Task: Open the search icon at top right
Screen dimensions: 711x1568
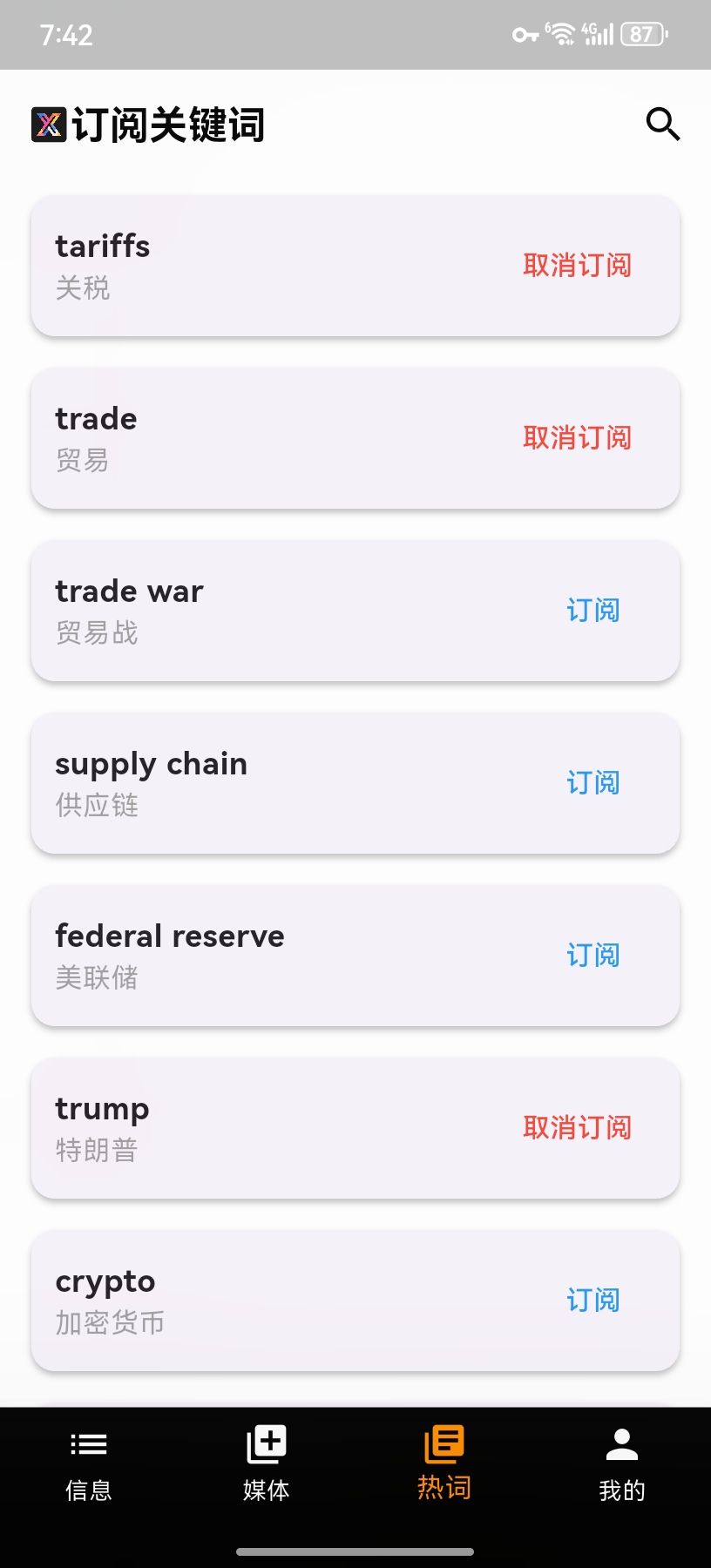Action: tap(662, 124)
